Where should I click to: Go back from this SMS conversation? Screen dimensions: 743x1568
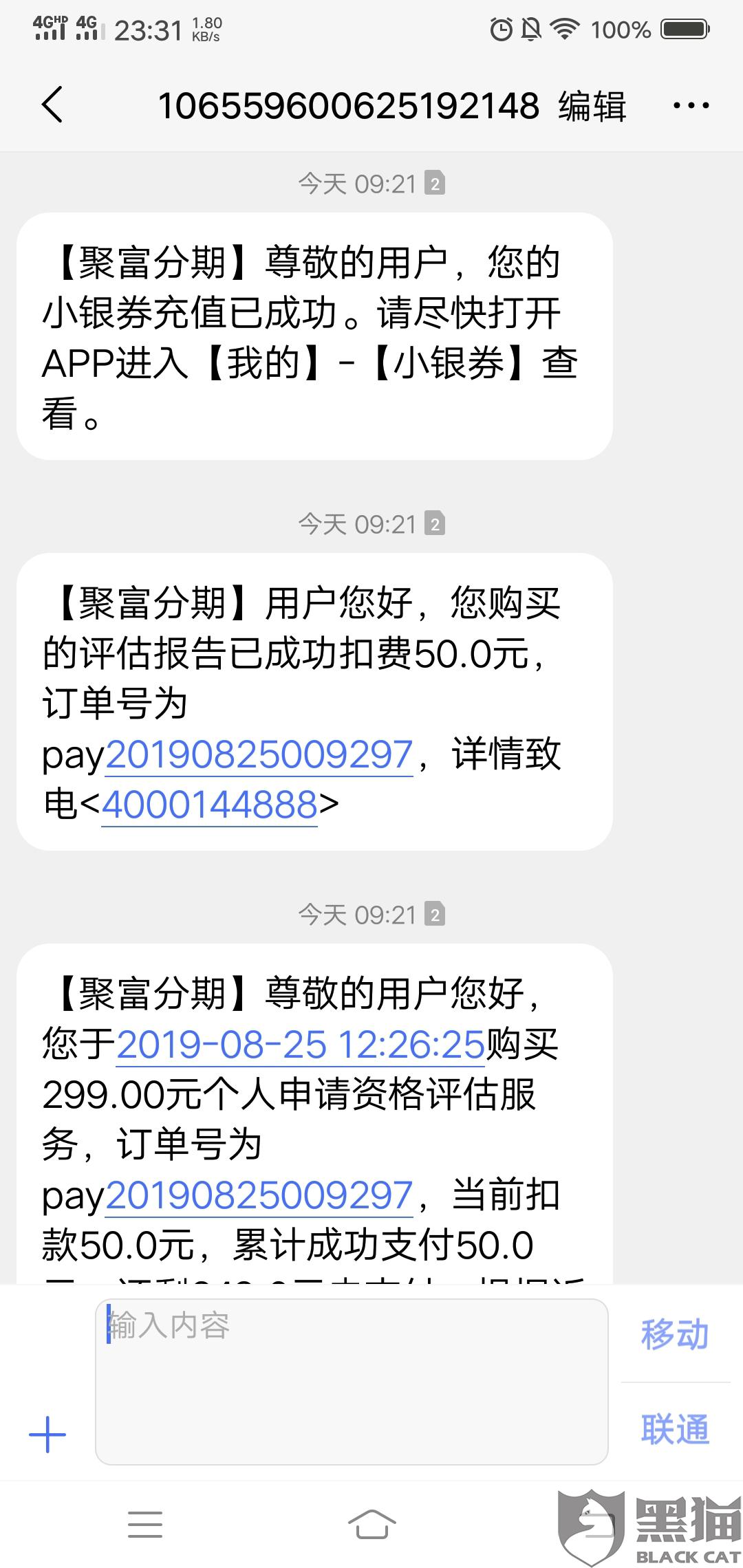tap(52, 105)
